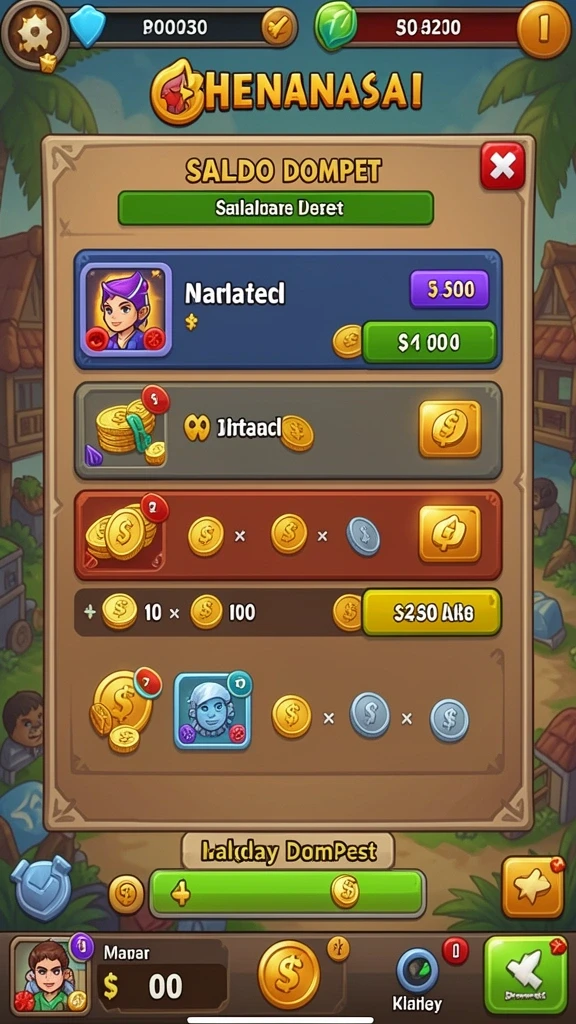
Task: Select the purple $ 500 button
Action: [449, 289]
